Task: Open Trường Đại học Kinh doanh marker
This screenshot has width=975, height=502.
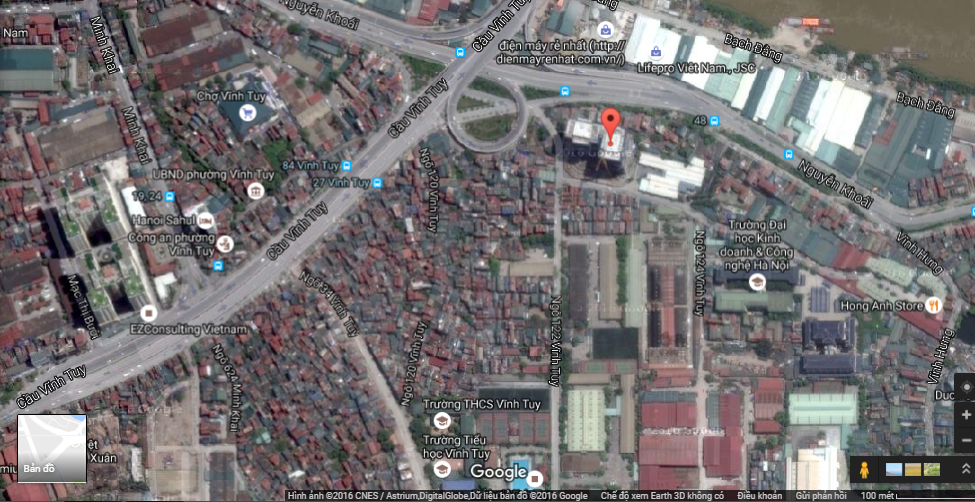Action: click(758, 281)
